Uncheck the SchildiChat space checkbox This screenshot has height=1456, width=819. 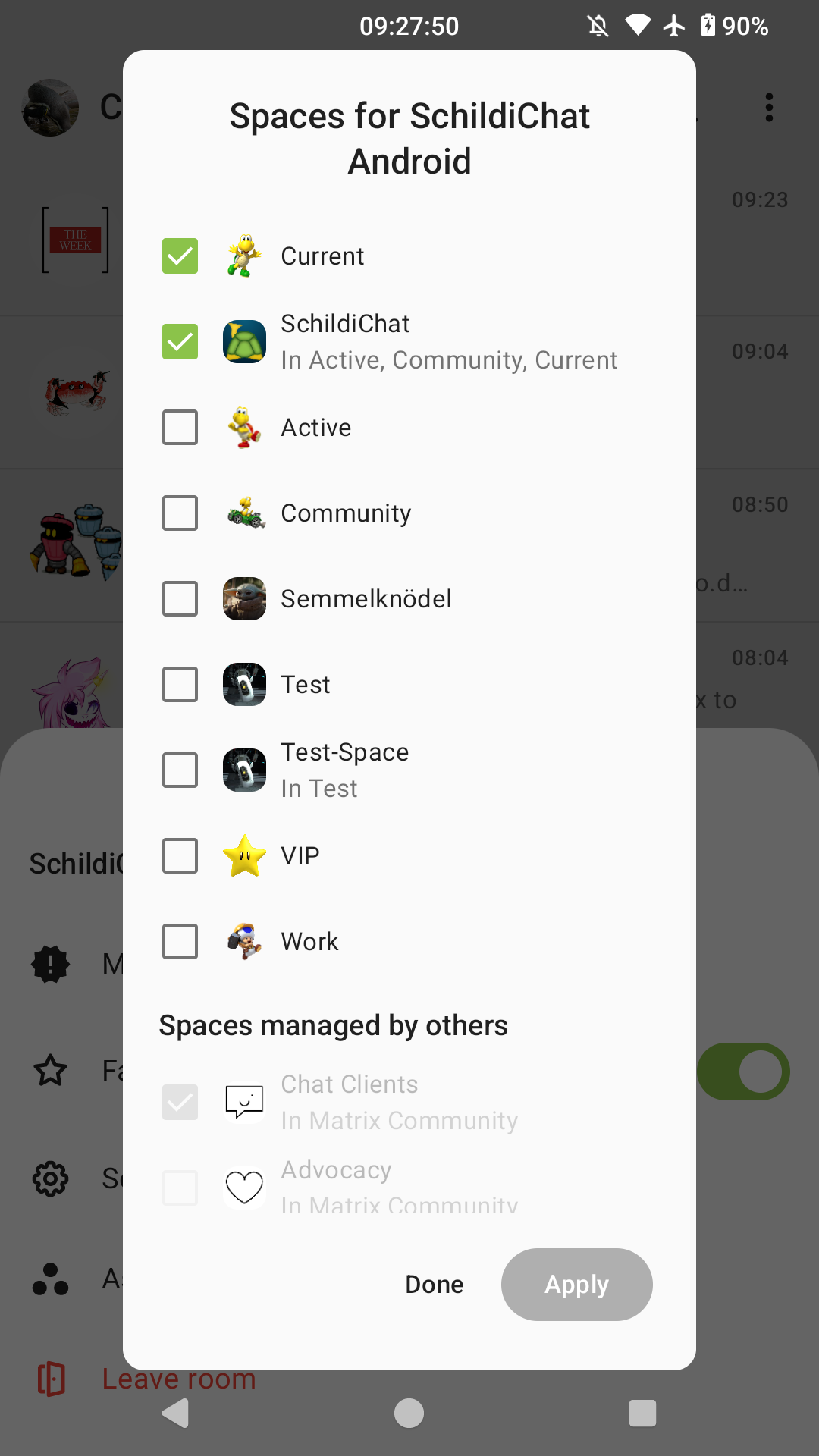180,342
